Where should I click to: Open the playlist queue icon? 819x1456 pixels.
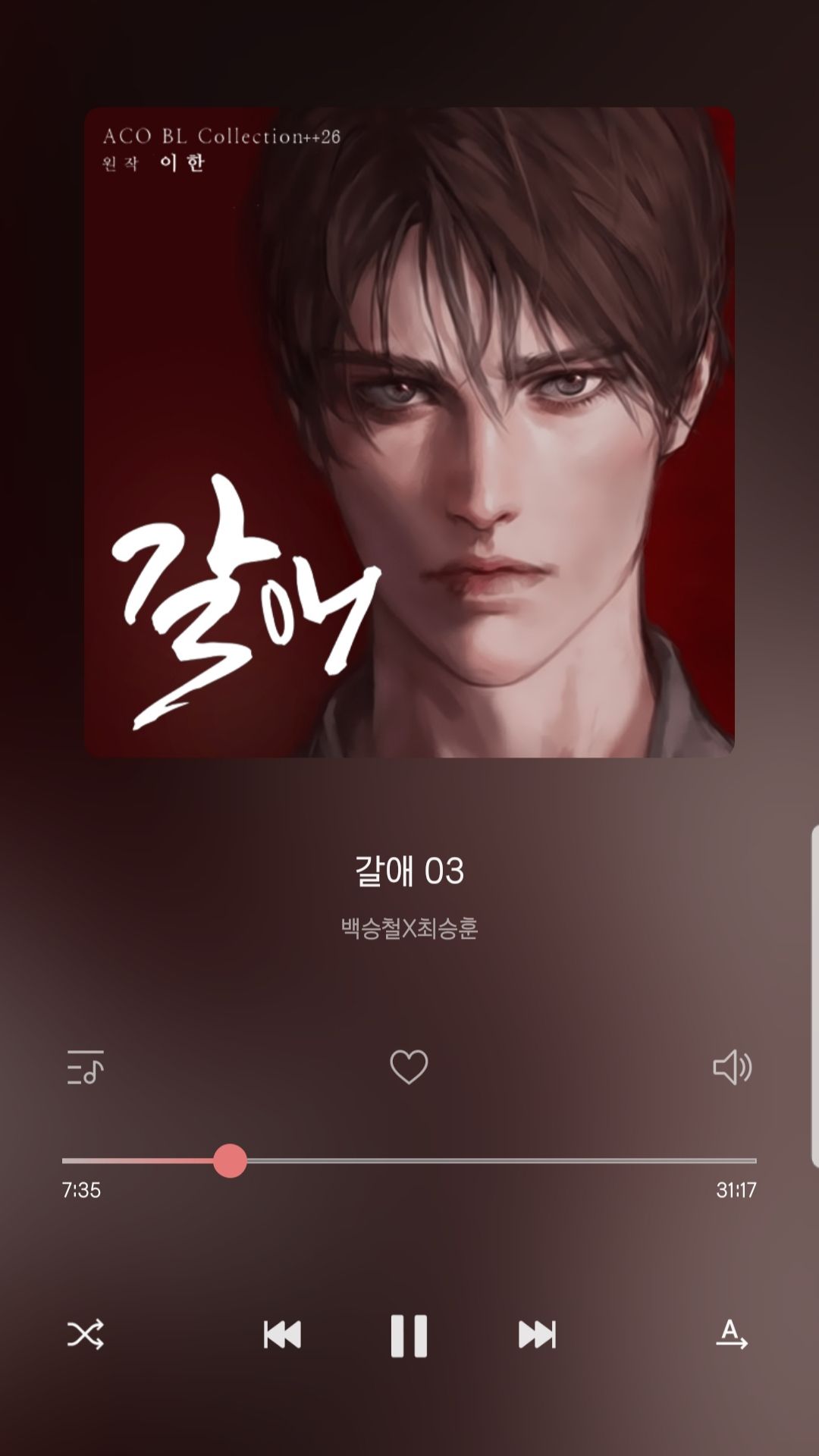(x=85, y=1068)
